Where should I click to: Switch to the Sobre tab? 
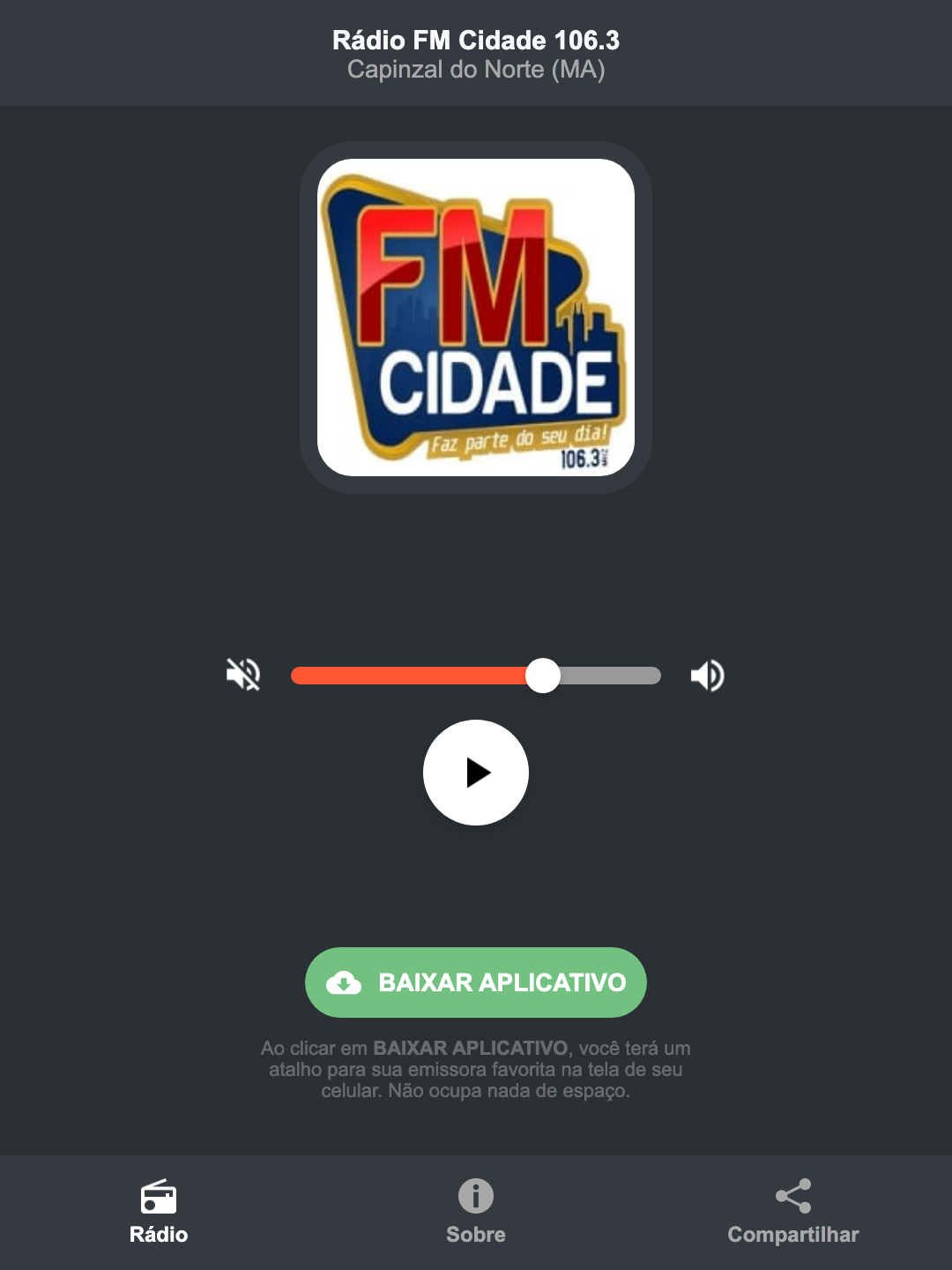tap(475, 1213)
